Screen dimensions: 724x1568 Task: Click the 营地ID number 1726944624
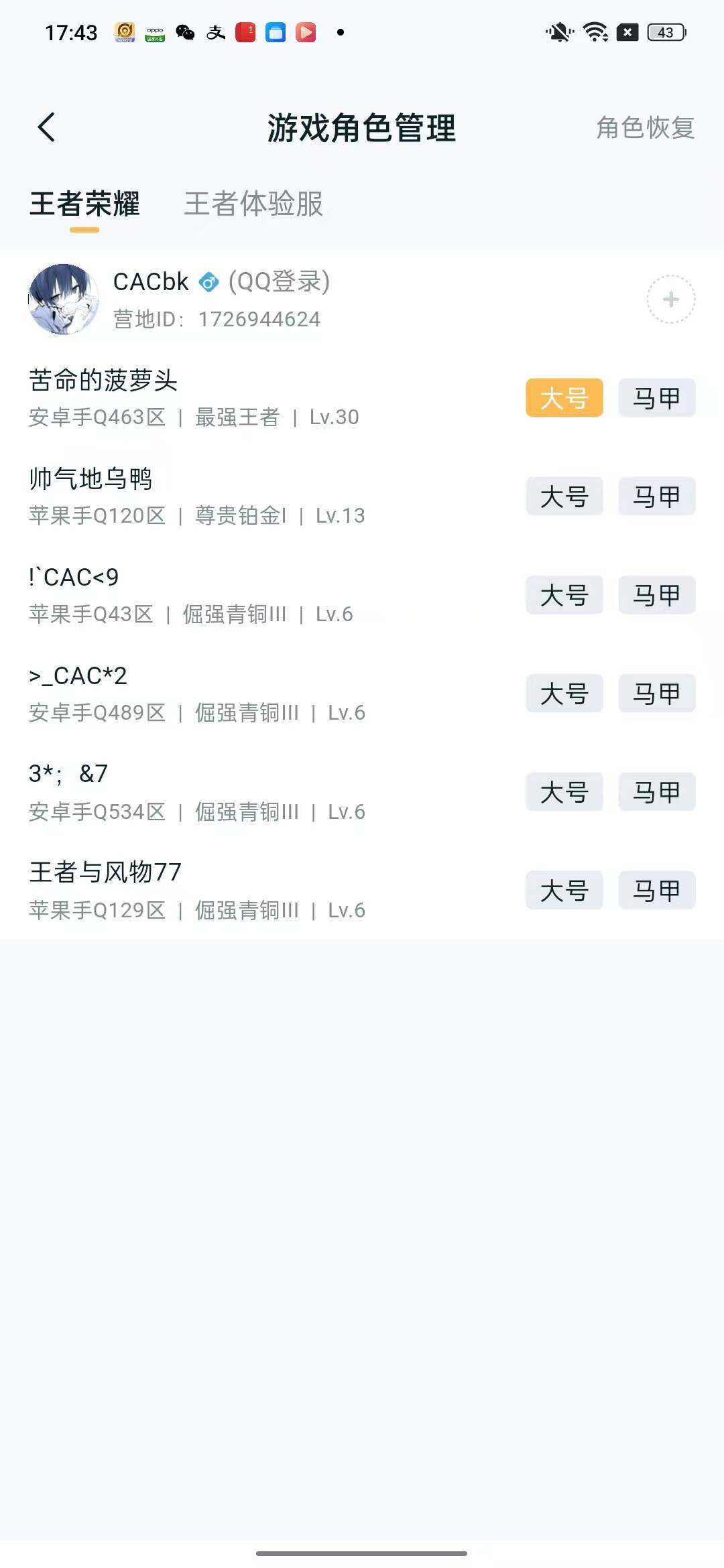[259, 319]
